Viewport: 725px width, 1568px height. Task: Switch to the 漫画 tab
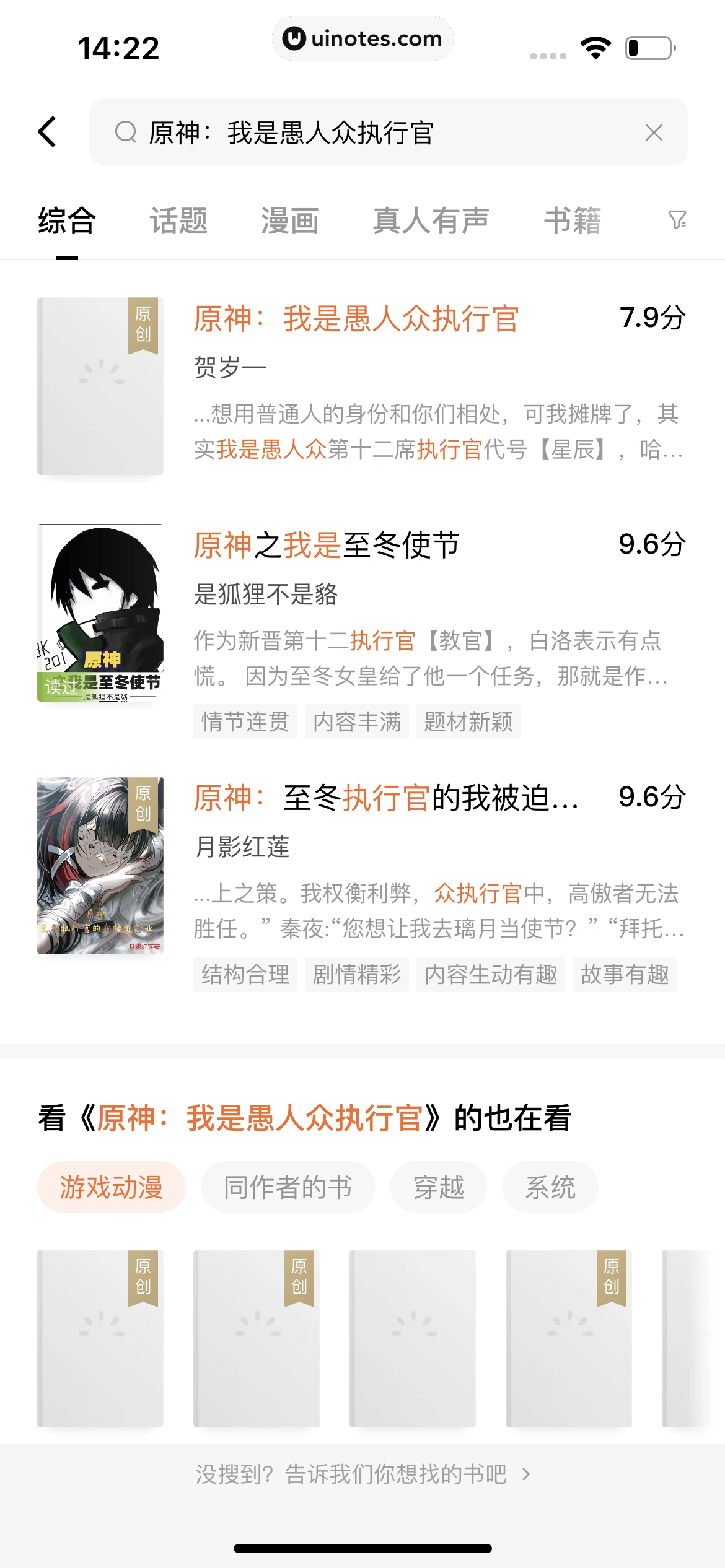click(290, 221)
